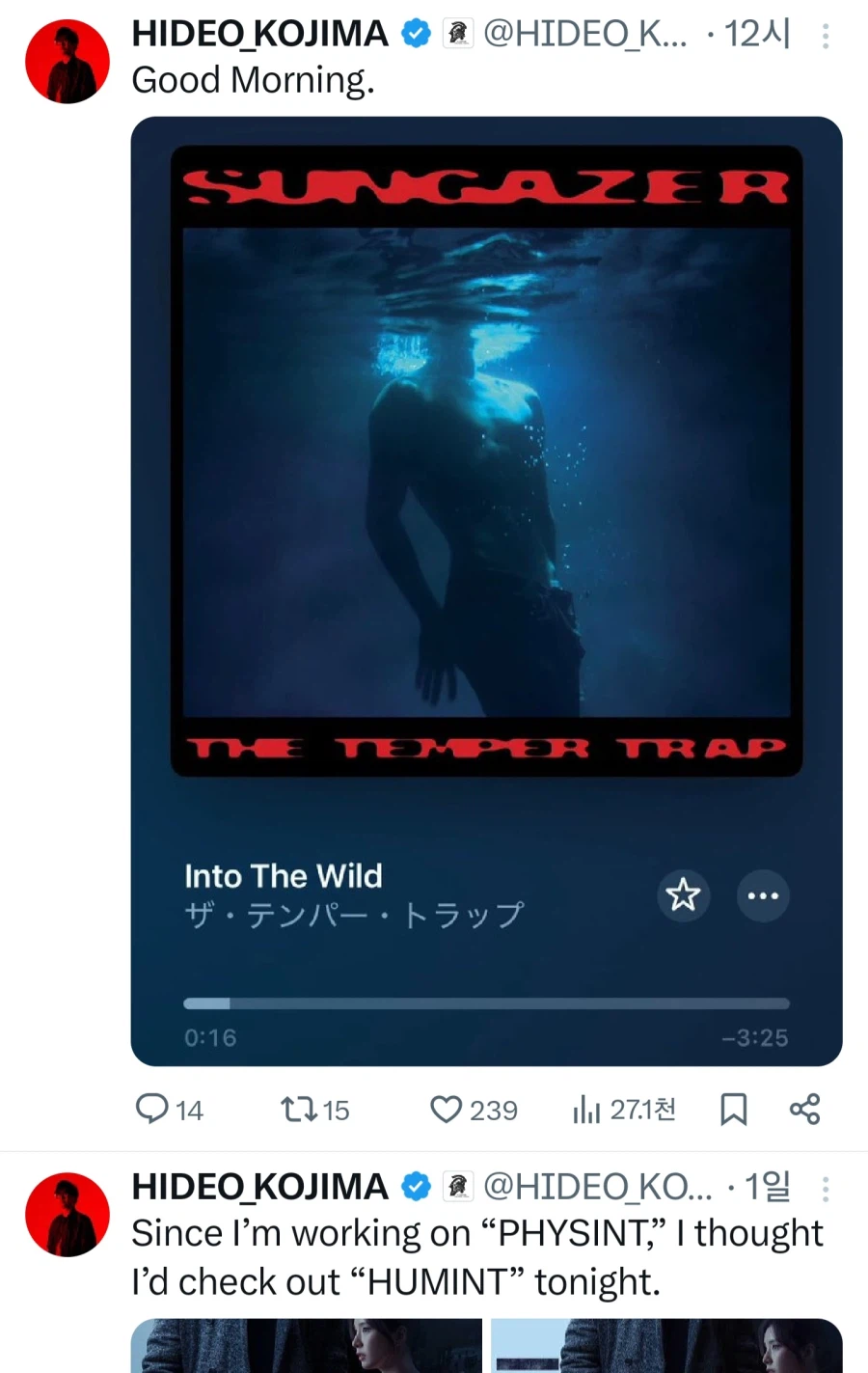The height and width of the screenshot is (1373, 868).
Task: Open more options for the music track
Action: click(x=763, y=895)
